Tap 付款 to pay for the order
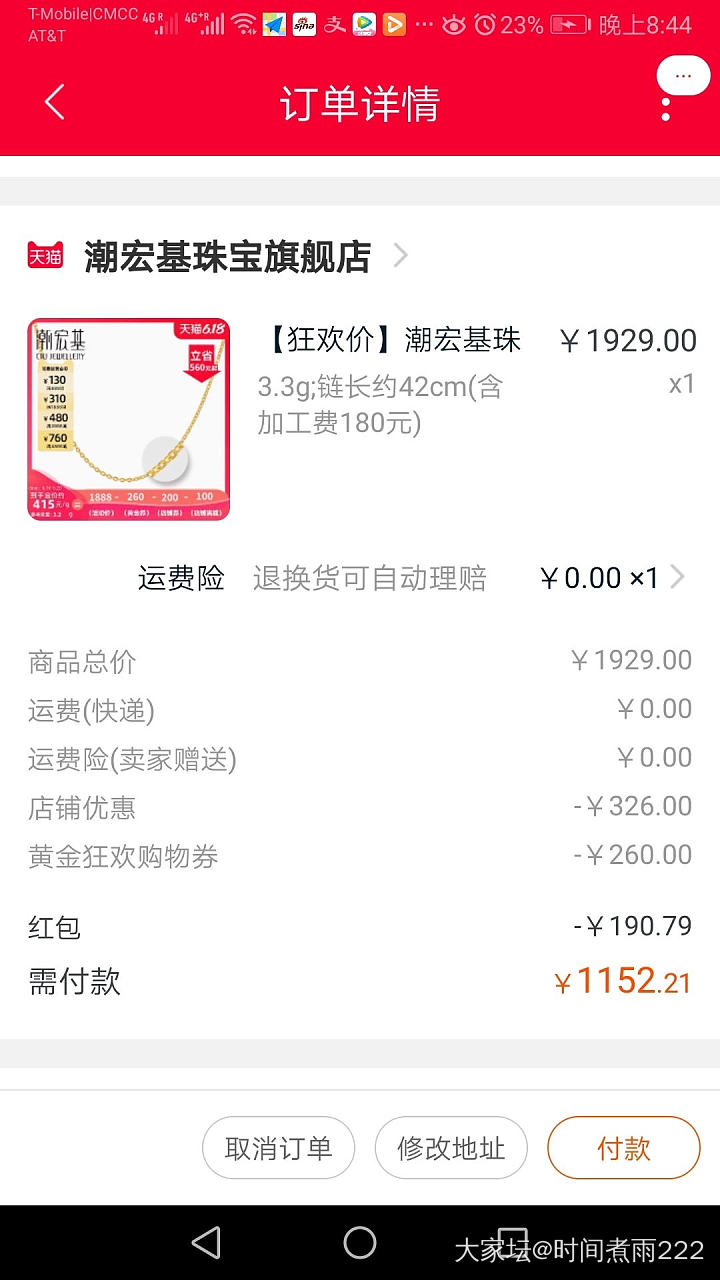 (x=623, y=1148)
